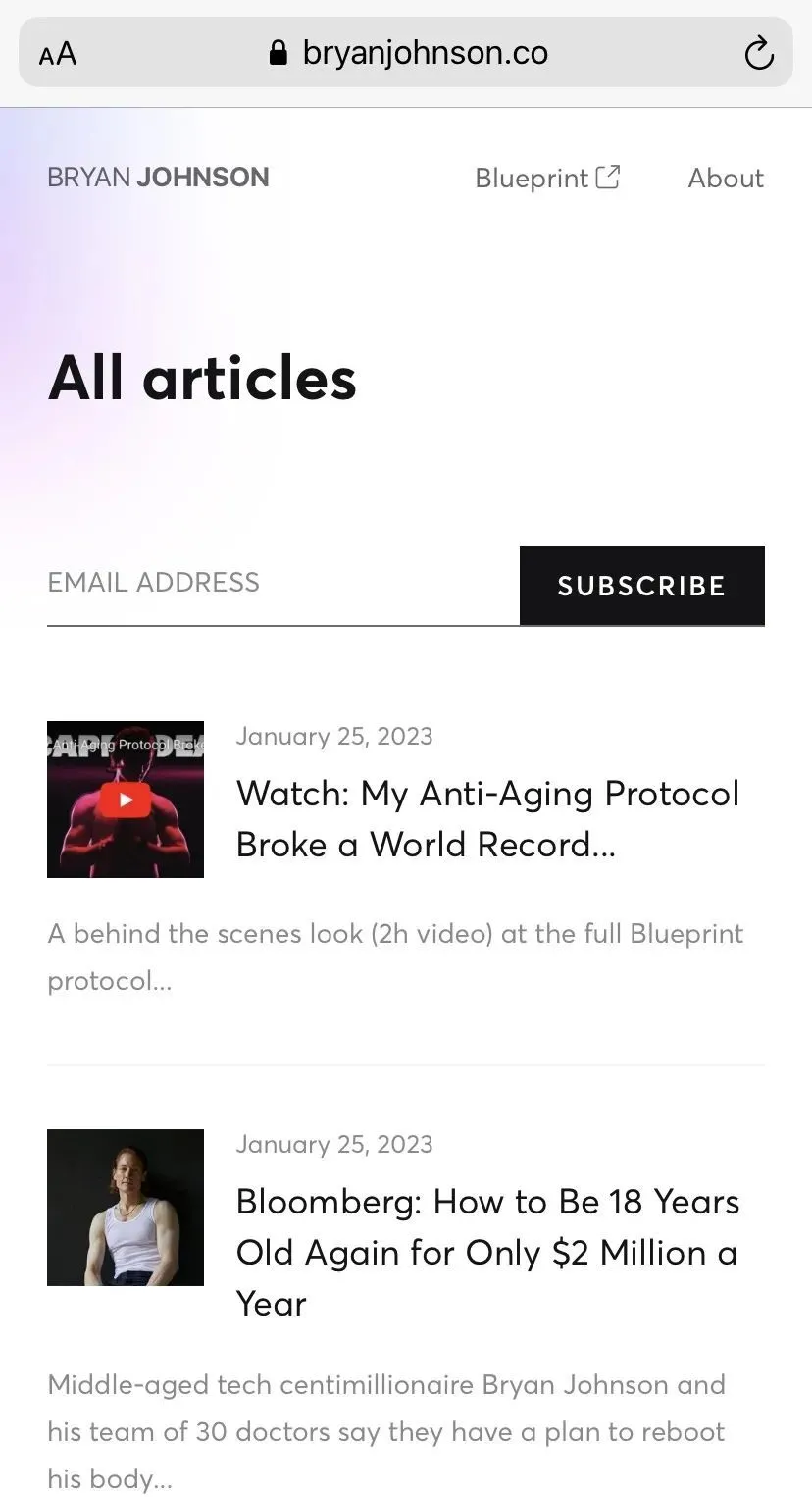
Task: Open the Blueprint external link
Action: click(547, 179)
